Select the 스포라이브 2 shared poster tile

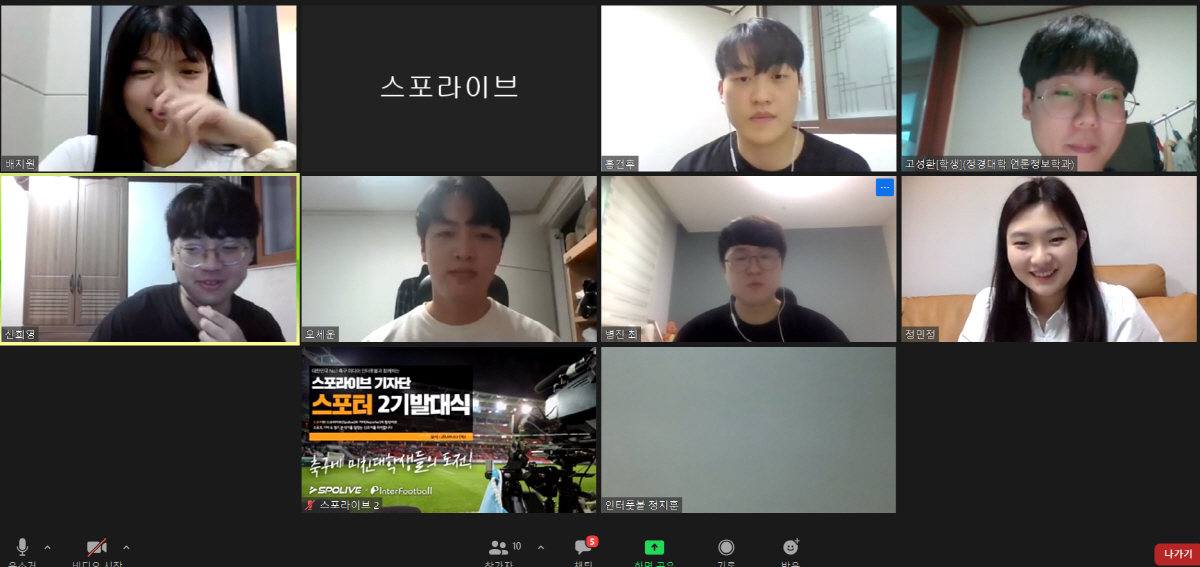449,428
